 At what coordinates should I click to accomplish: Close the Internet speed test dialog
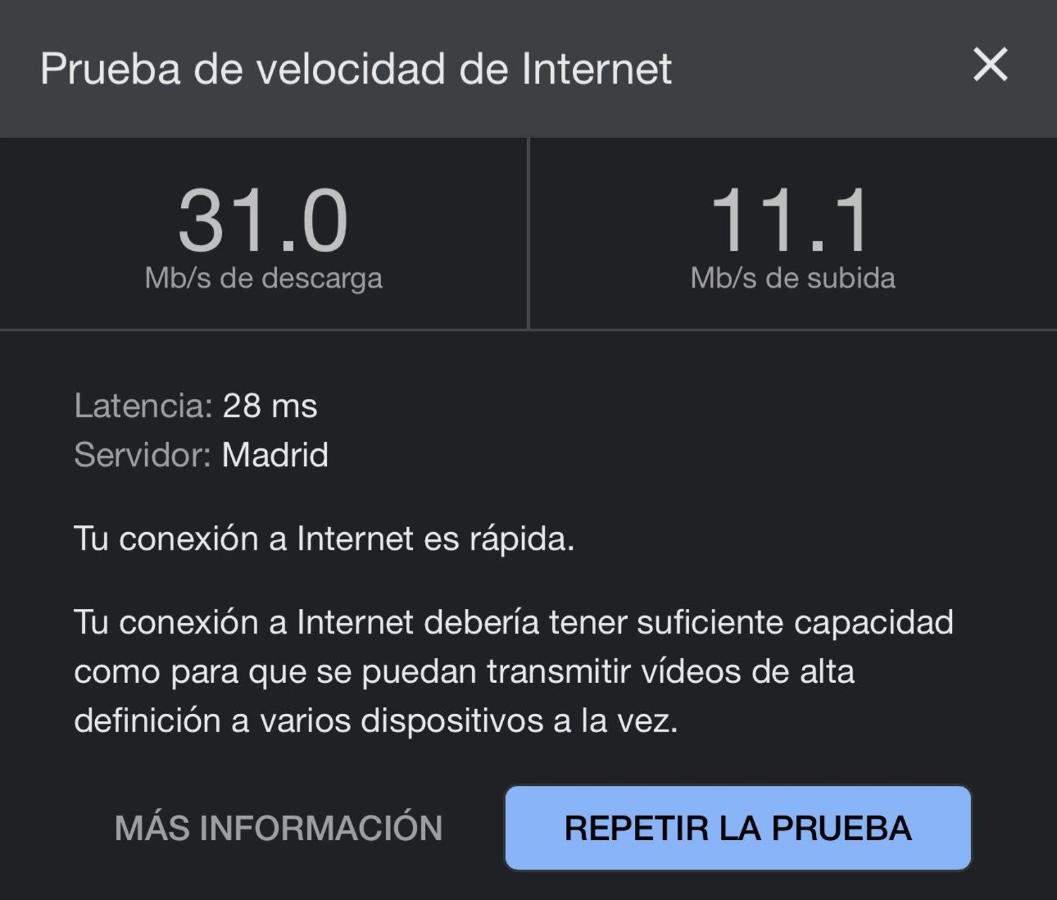tap(990, 66)
